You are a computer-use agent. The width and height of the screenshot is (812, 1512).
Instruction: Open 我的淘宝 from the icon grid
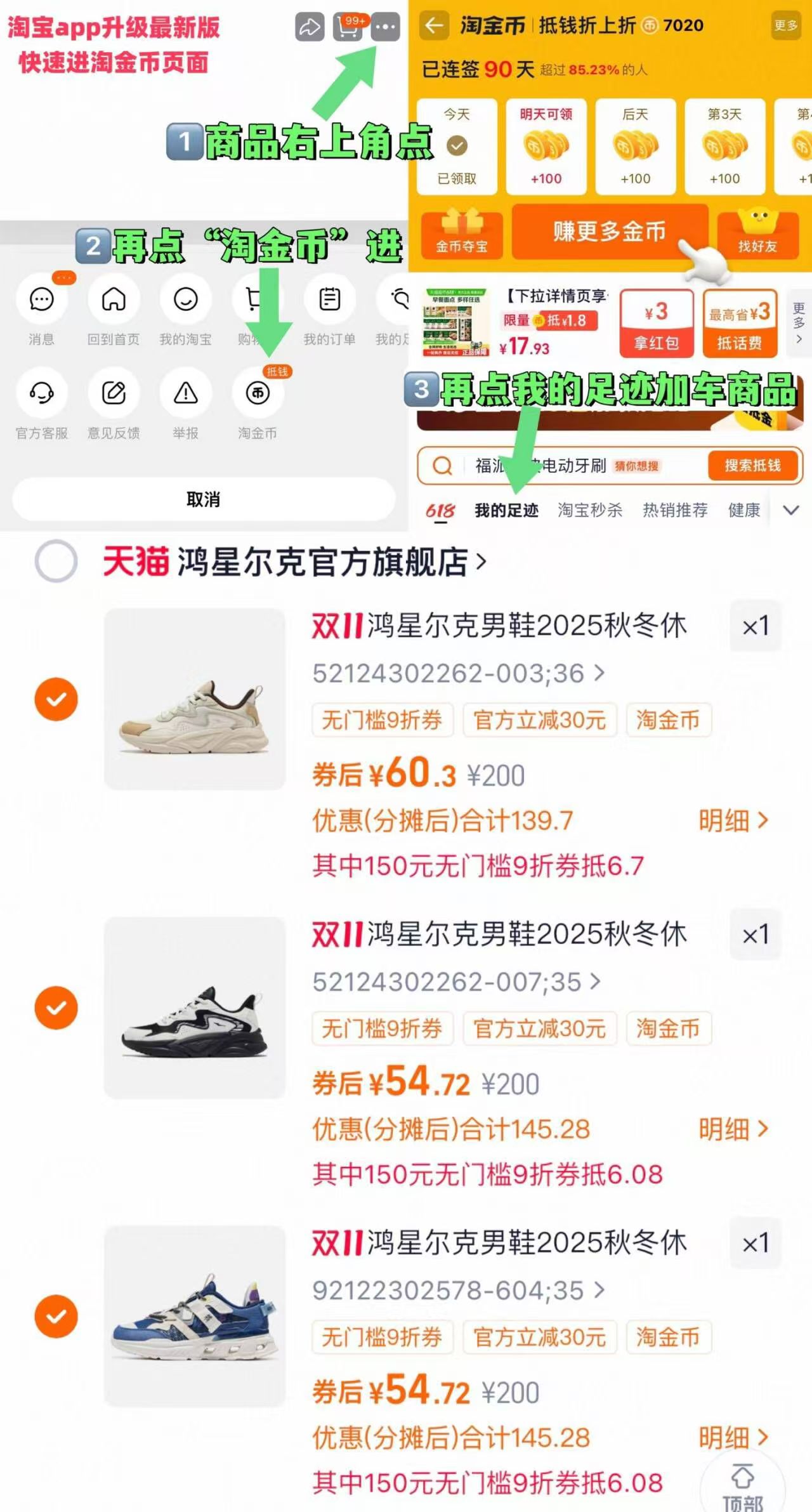[x=185, y=299]
